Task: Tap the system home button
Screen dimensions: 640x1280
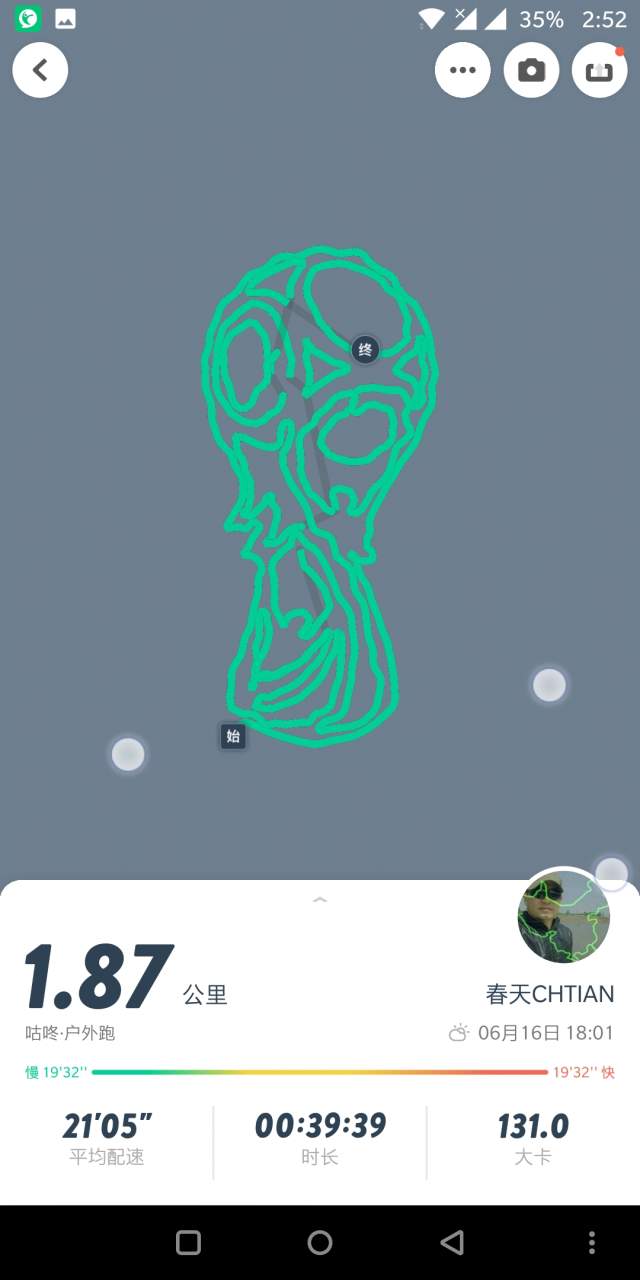Action: tap(320, 1242)
